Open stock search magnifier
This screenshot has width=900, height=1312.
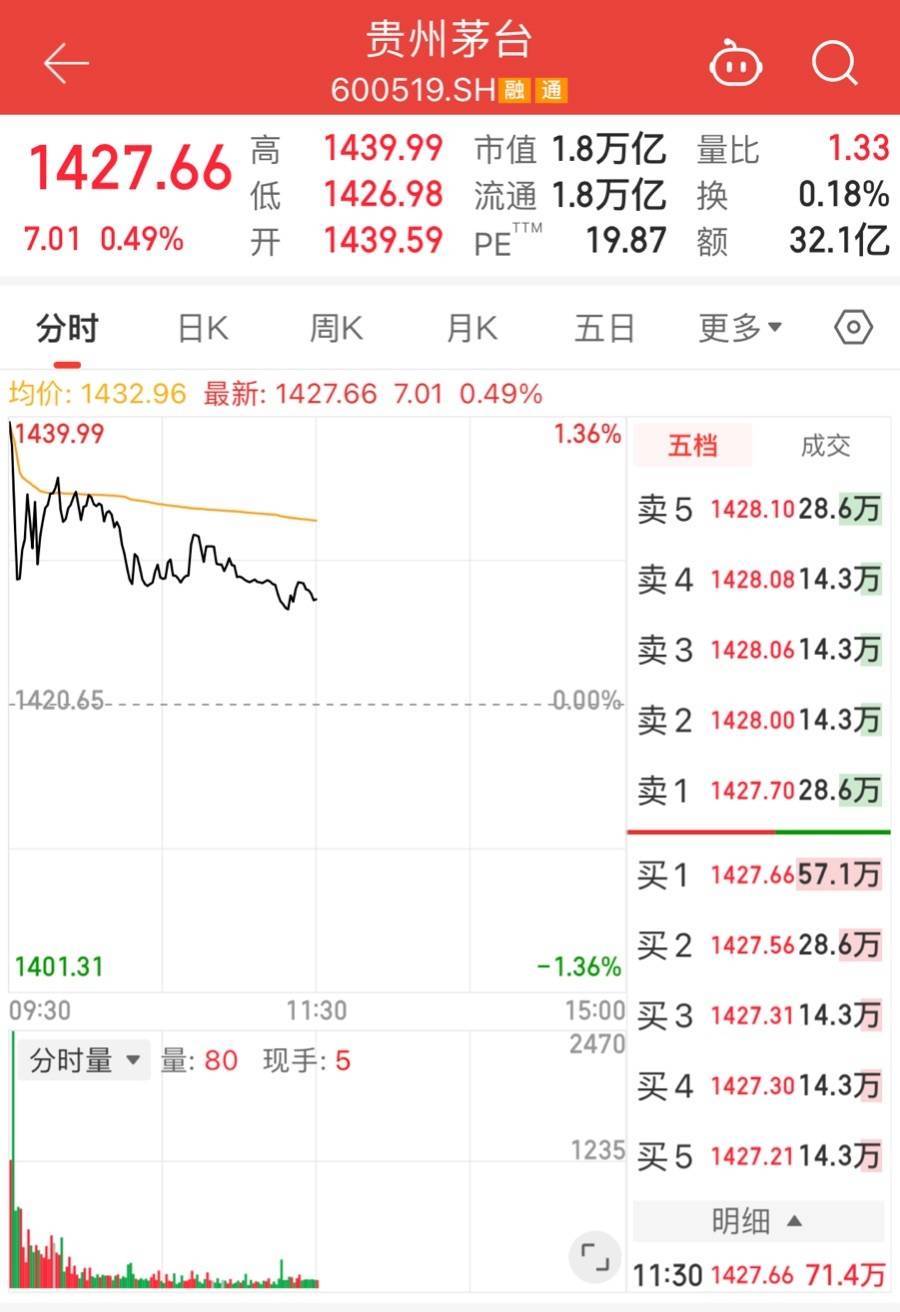(834, 64)
